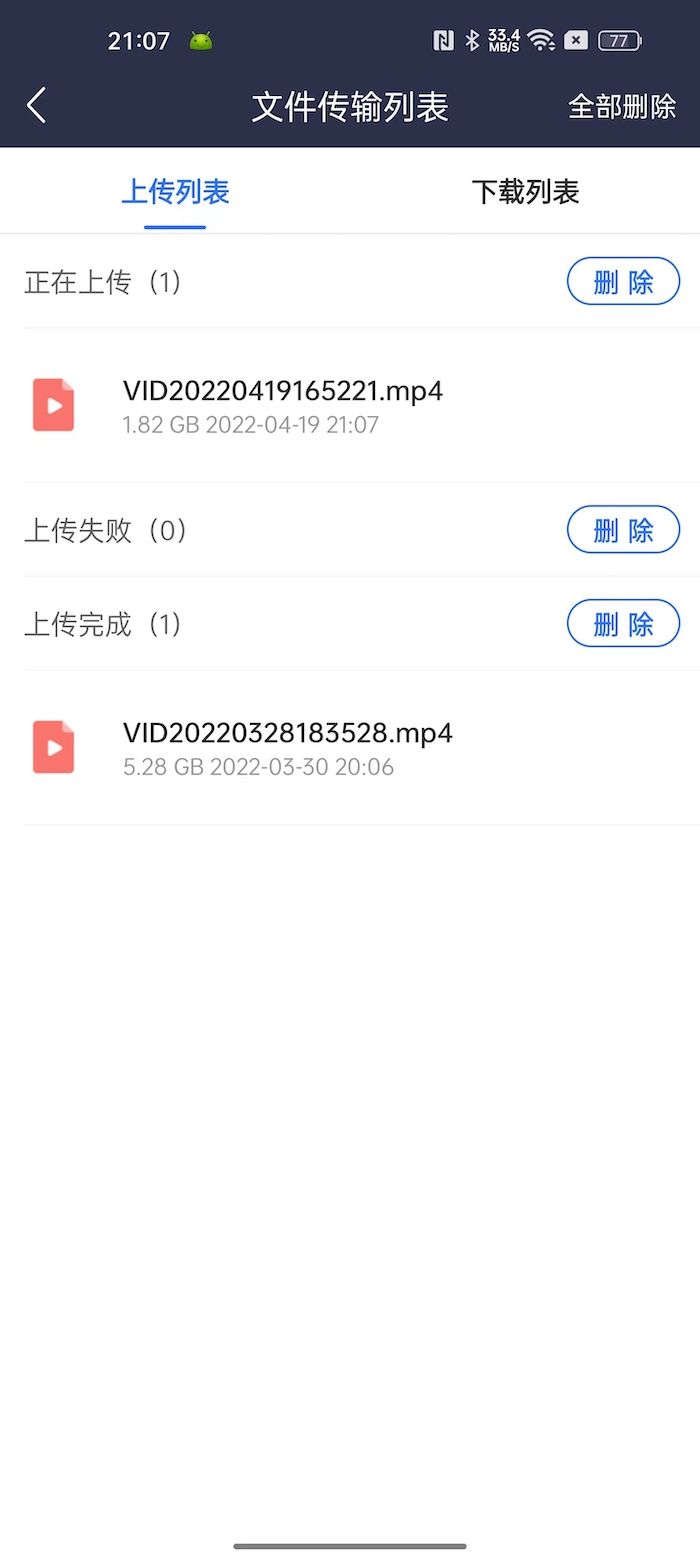Open the uploading file VID20220419165221.mp4
The image size is (700, 1563).
[x=350, y=405]
